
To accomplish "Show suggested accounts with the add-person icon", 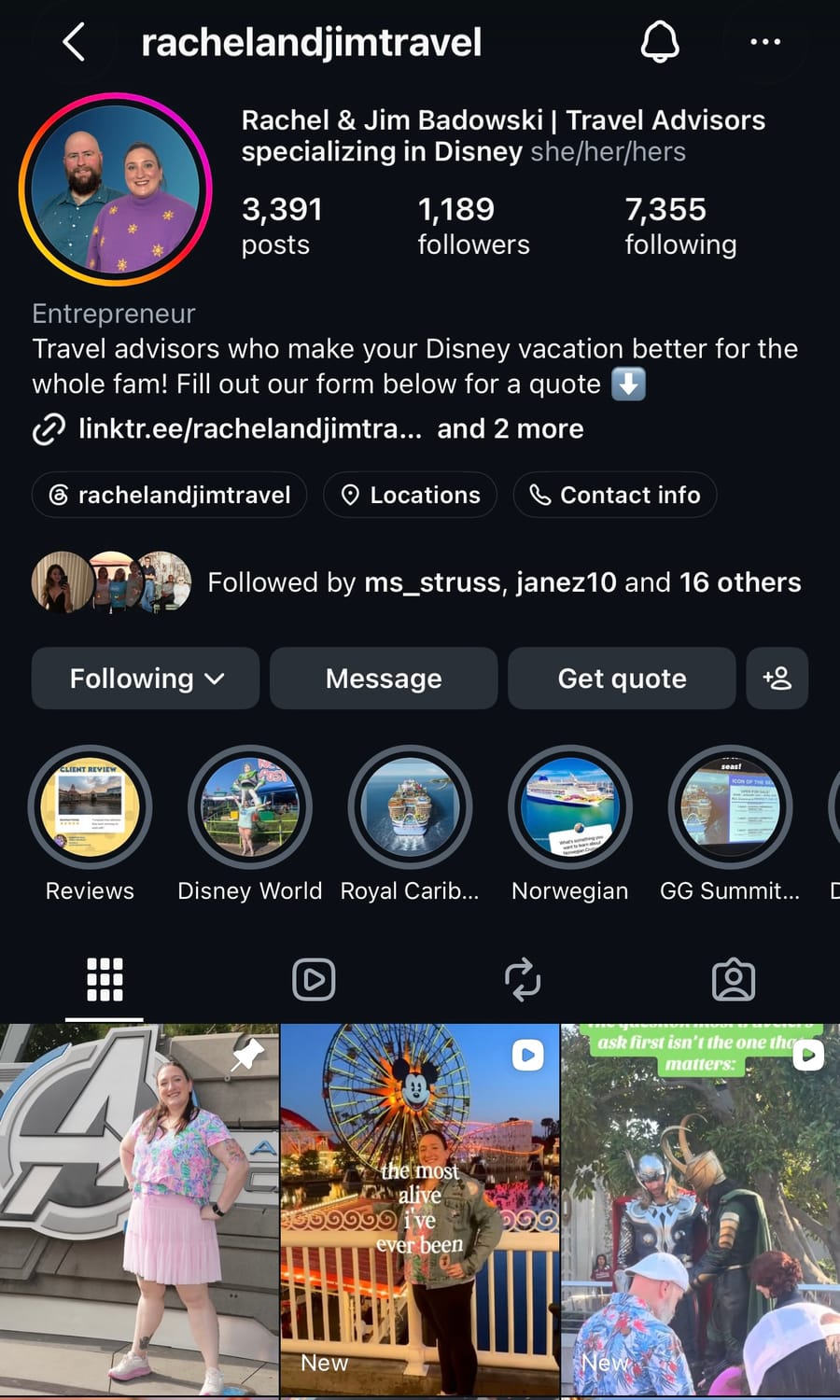I will [x=777, y=679].
